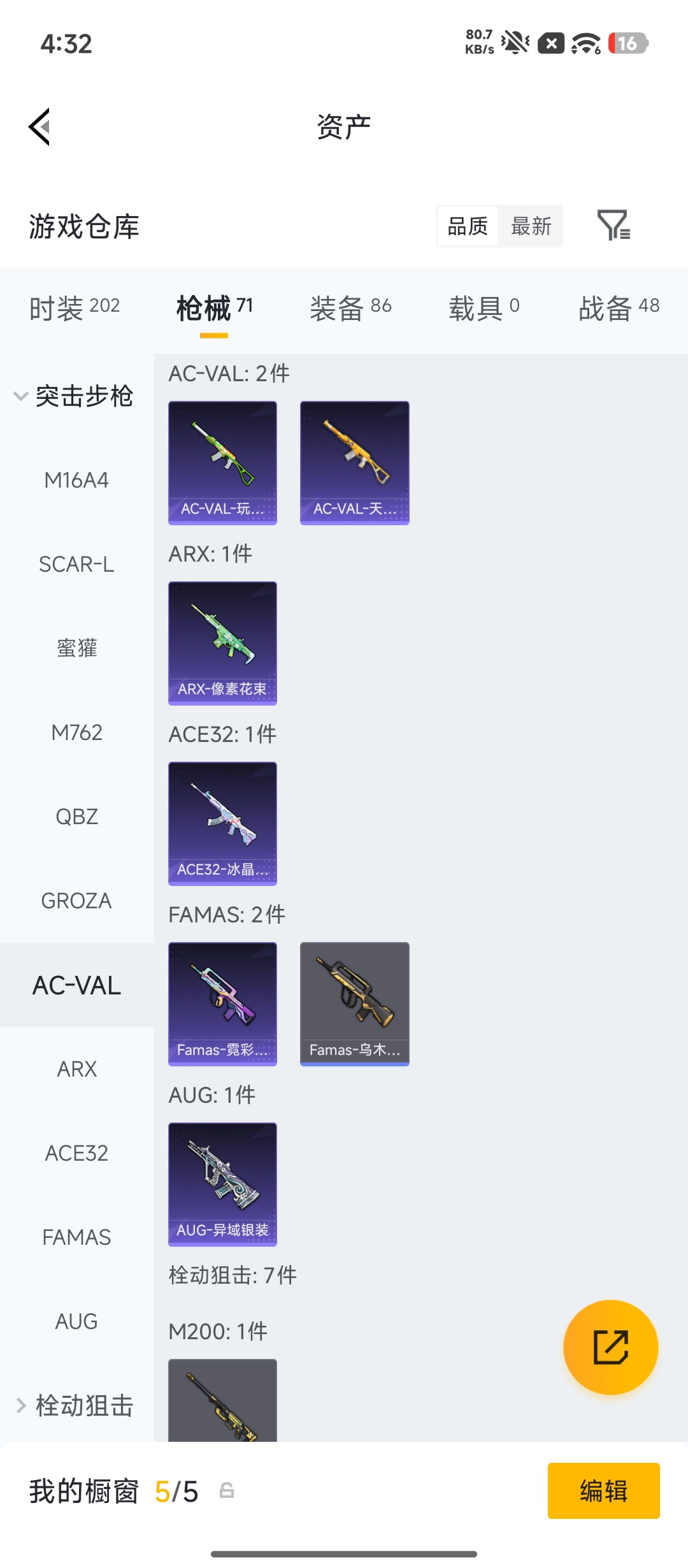View the Famas-乌木 skin
Screen dimensions: 688x1568
click(354, 1004)
